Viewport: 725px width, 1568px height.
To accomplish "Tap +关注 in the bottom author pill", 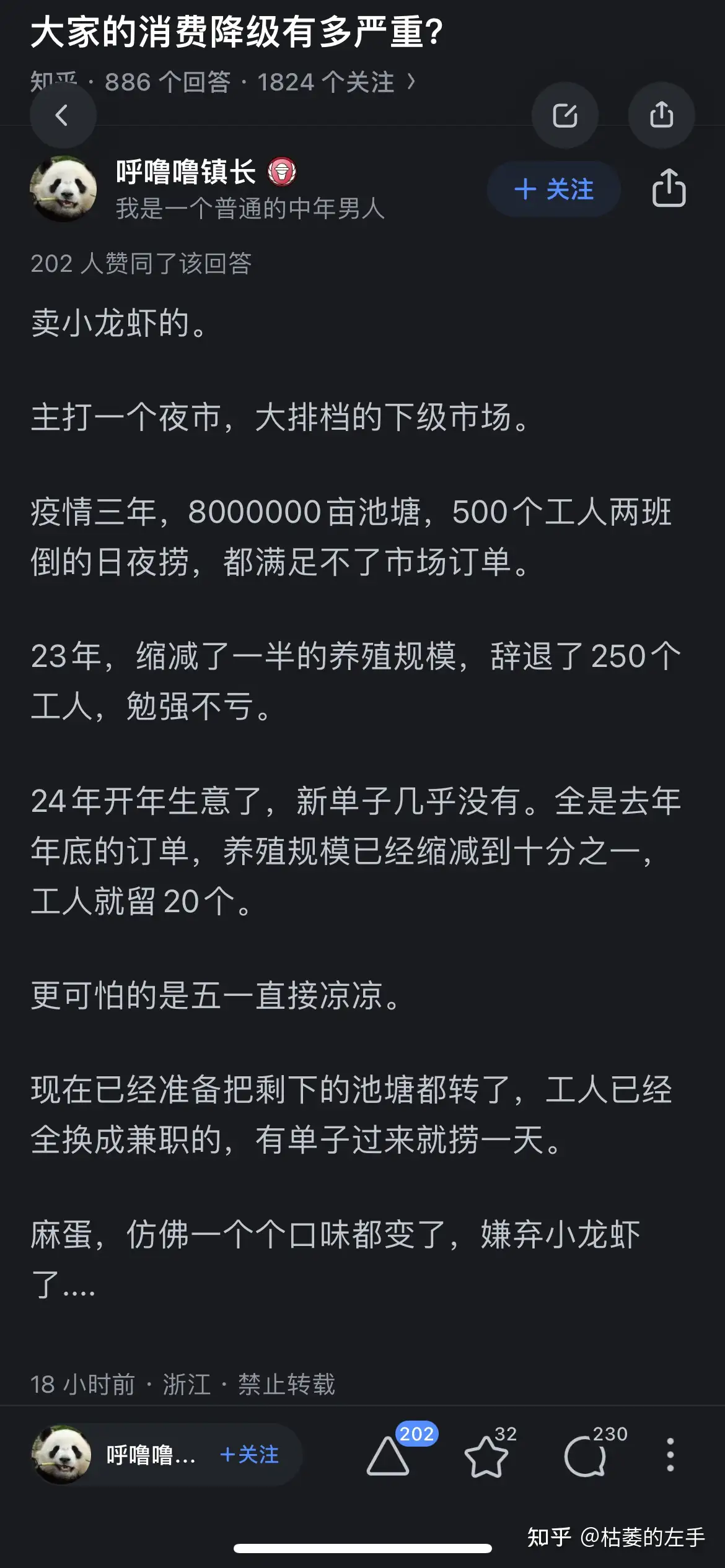I will 250,1455.
